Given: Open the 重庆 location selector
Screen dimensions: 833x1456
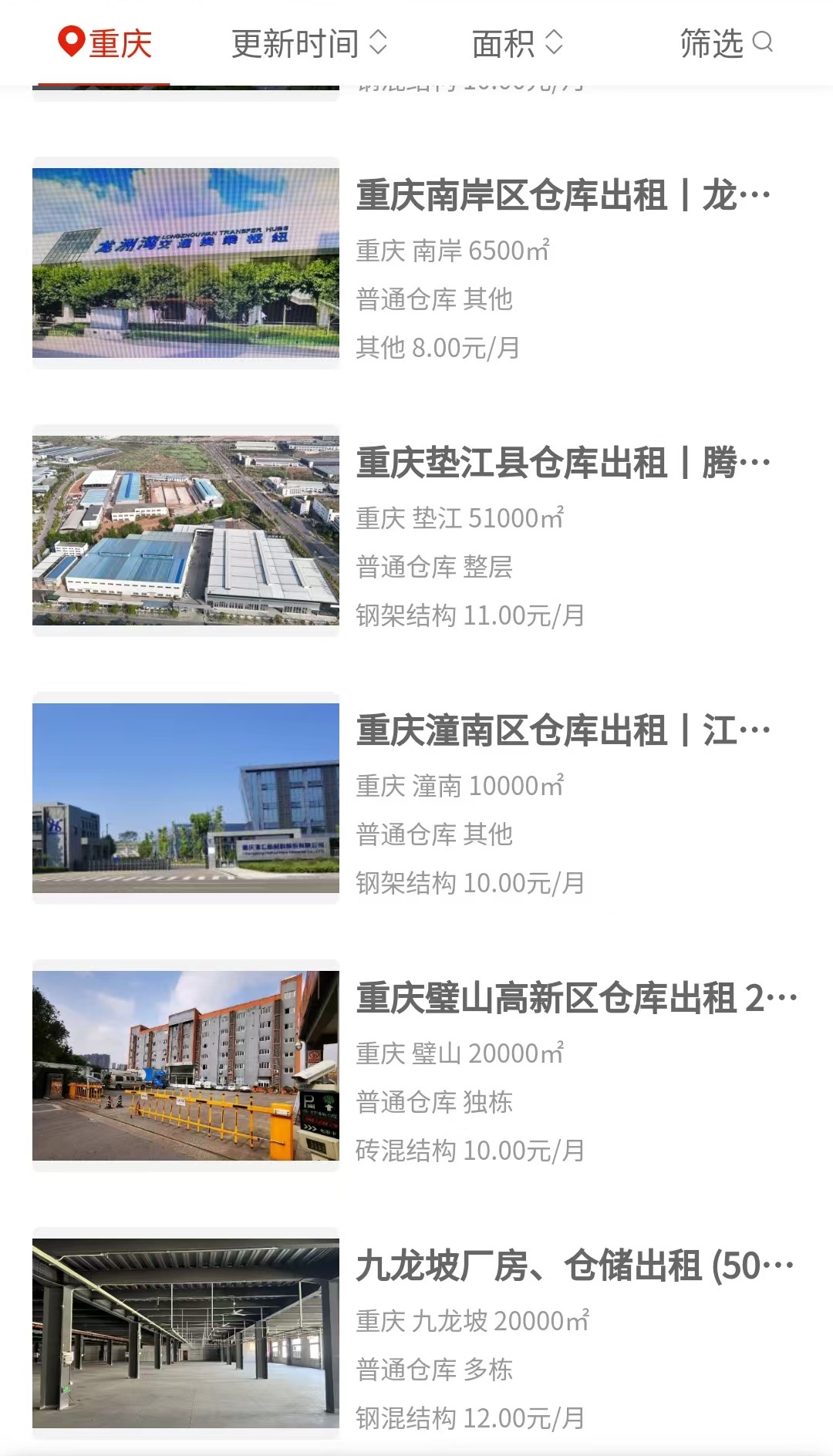Looking at the screenshot, I should [105, 43].
